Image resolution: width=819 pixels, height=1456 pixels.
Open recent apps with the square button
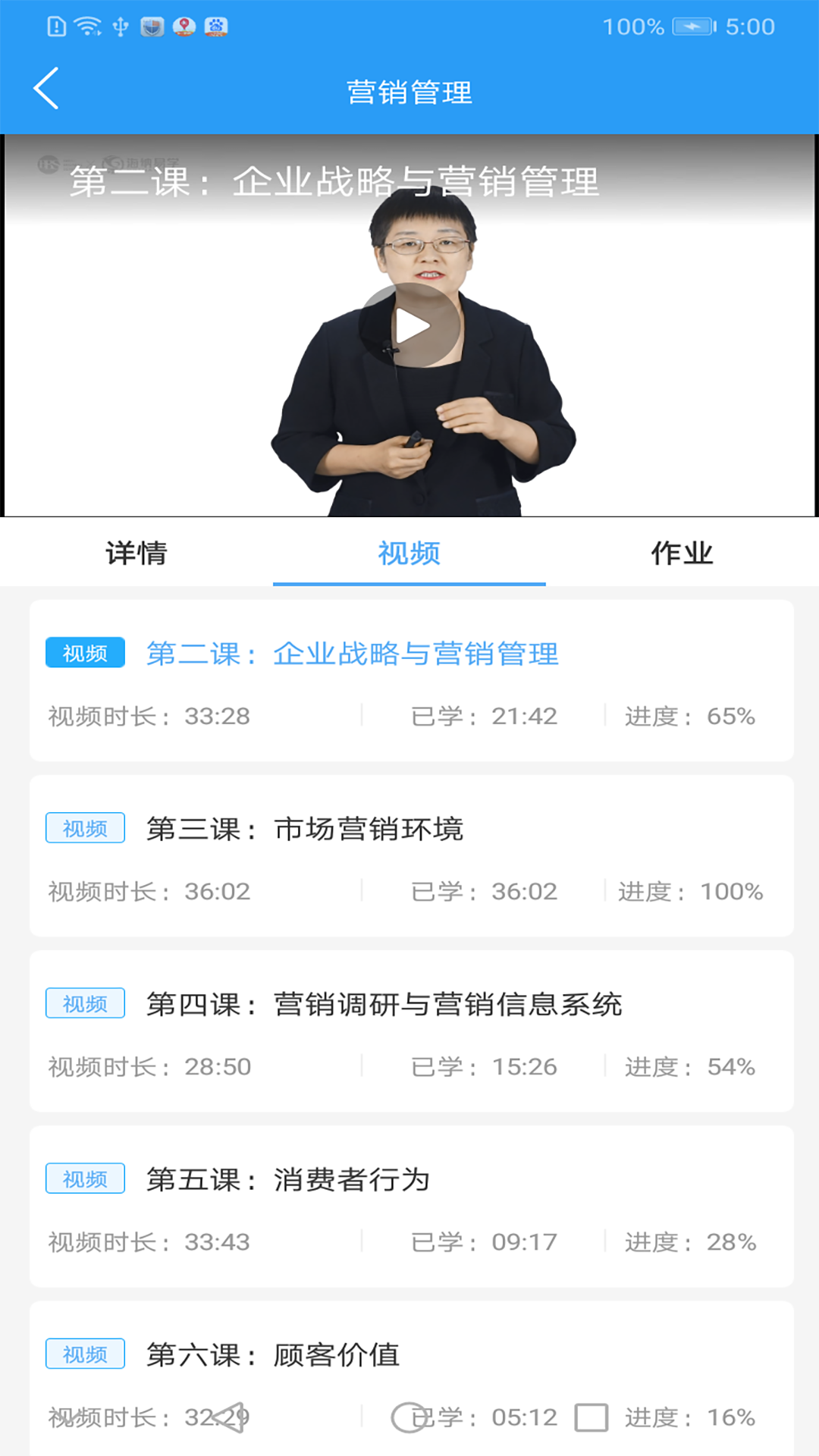click(591, 1417)
